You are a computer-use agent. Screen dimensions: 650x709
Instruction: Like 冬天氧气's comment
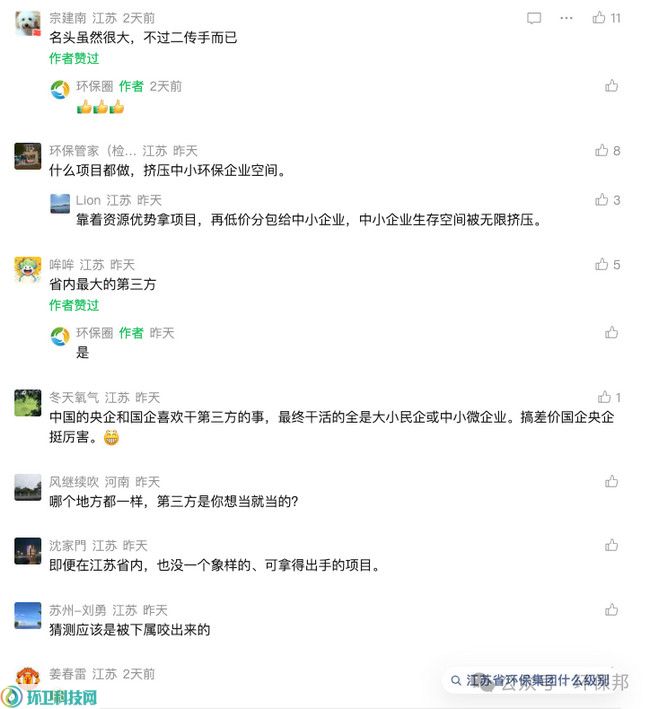pos(604,397)
